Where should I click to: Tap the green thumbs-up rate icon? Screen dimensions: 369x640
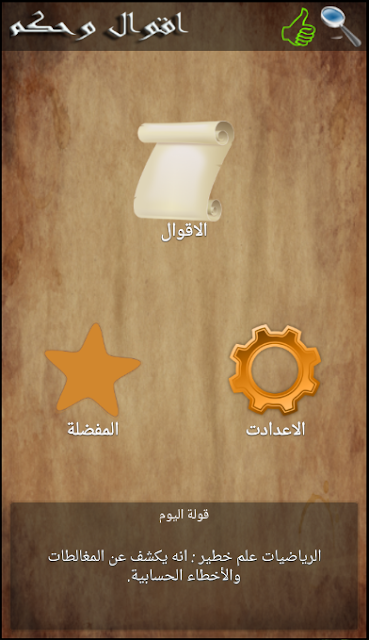pos(299,27)
